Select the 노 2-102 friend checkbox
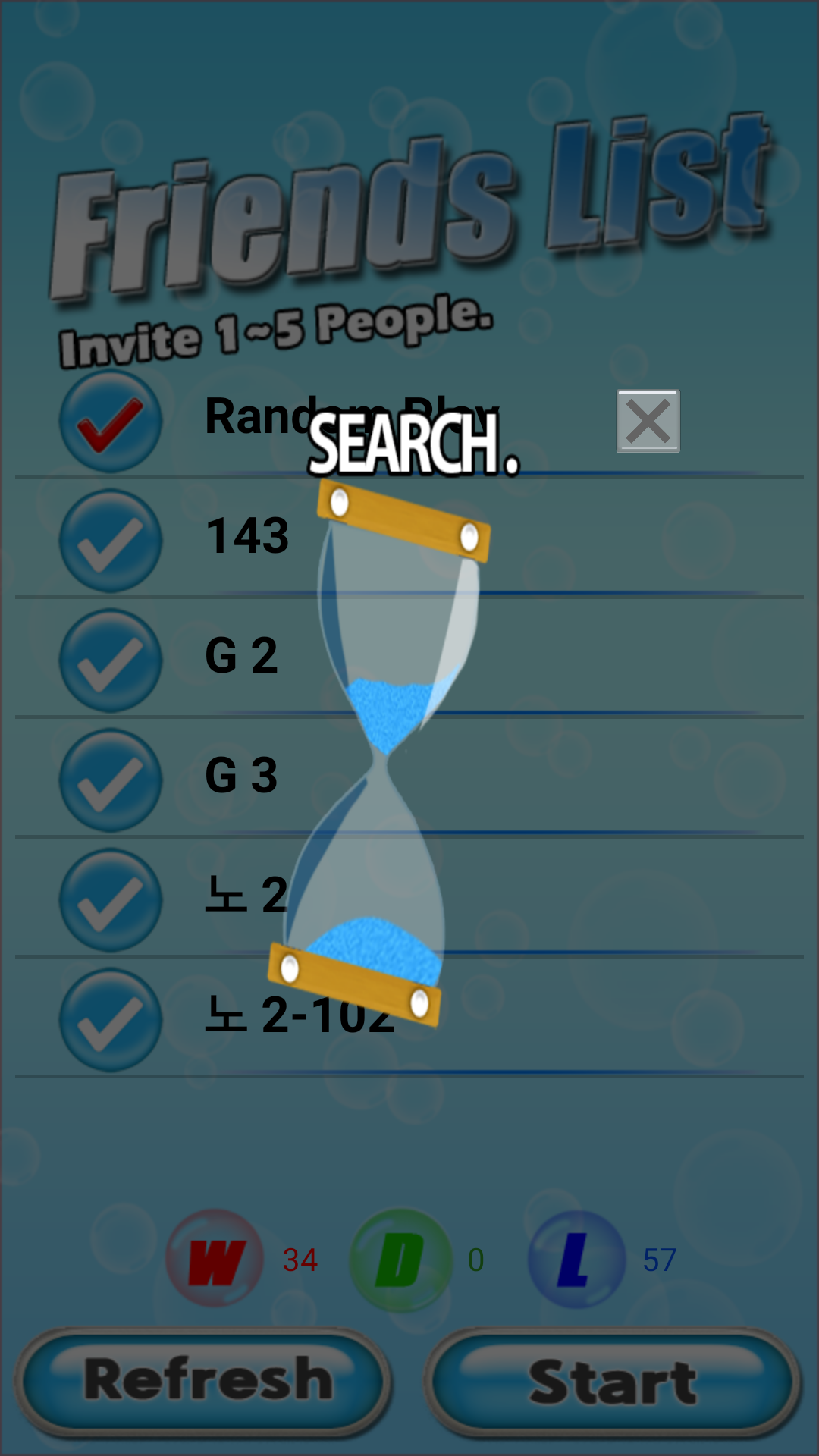819x1456 pixels. (111, 1020)
